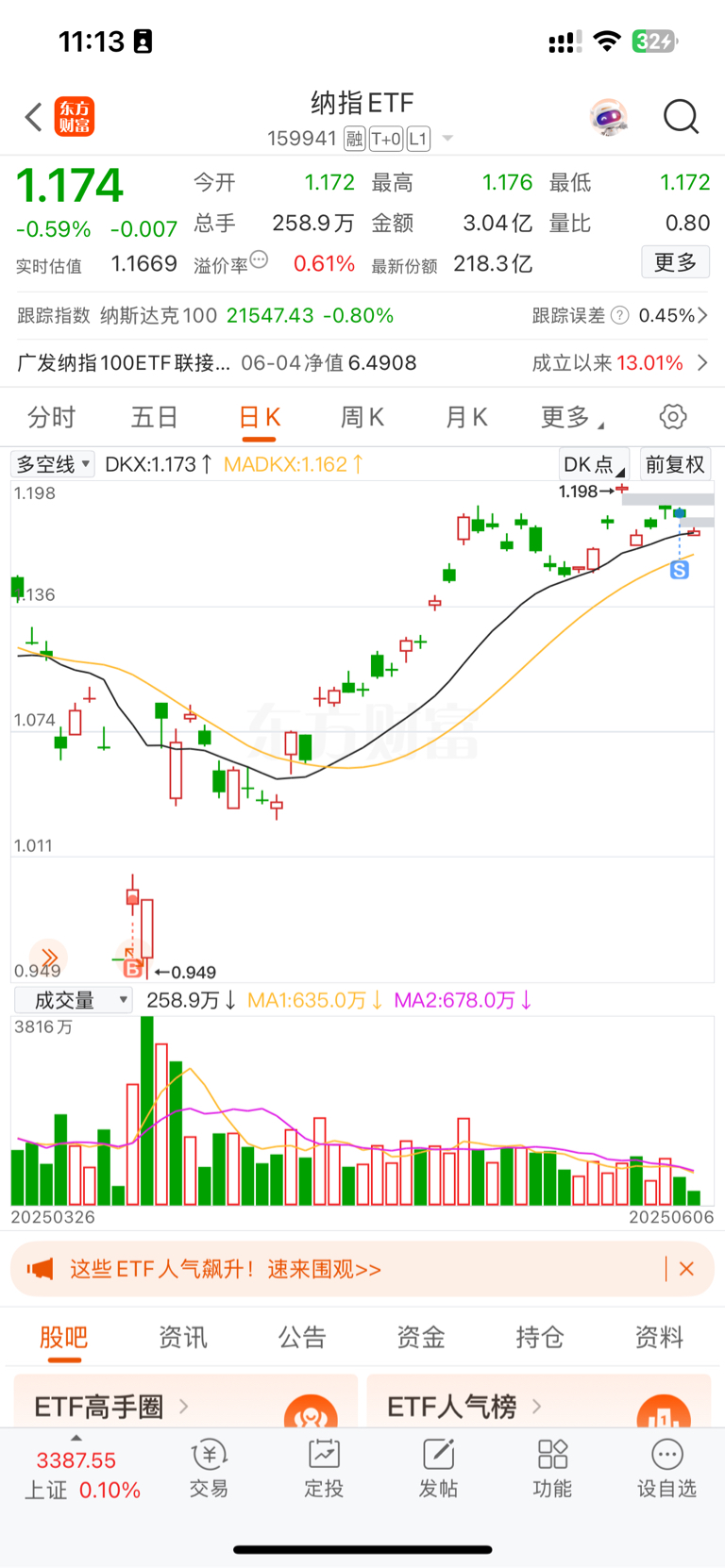
Task: Select the 月K chart tab
Action: [x=466, y=417]
